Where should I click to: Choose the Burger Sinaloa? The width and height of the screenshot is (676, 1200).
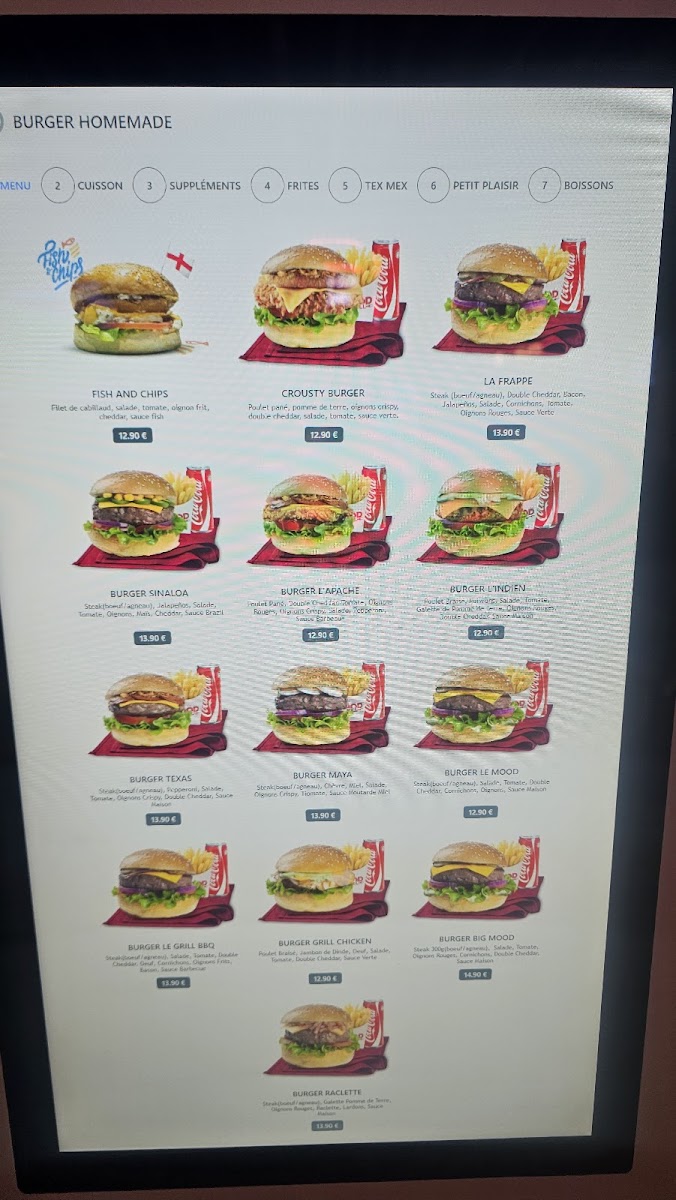click(148, 556)
